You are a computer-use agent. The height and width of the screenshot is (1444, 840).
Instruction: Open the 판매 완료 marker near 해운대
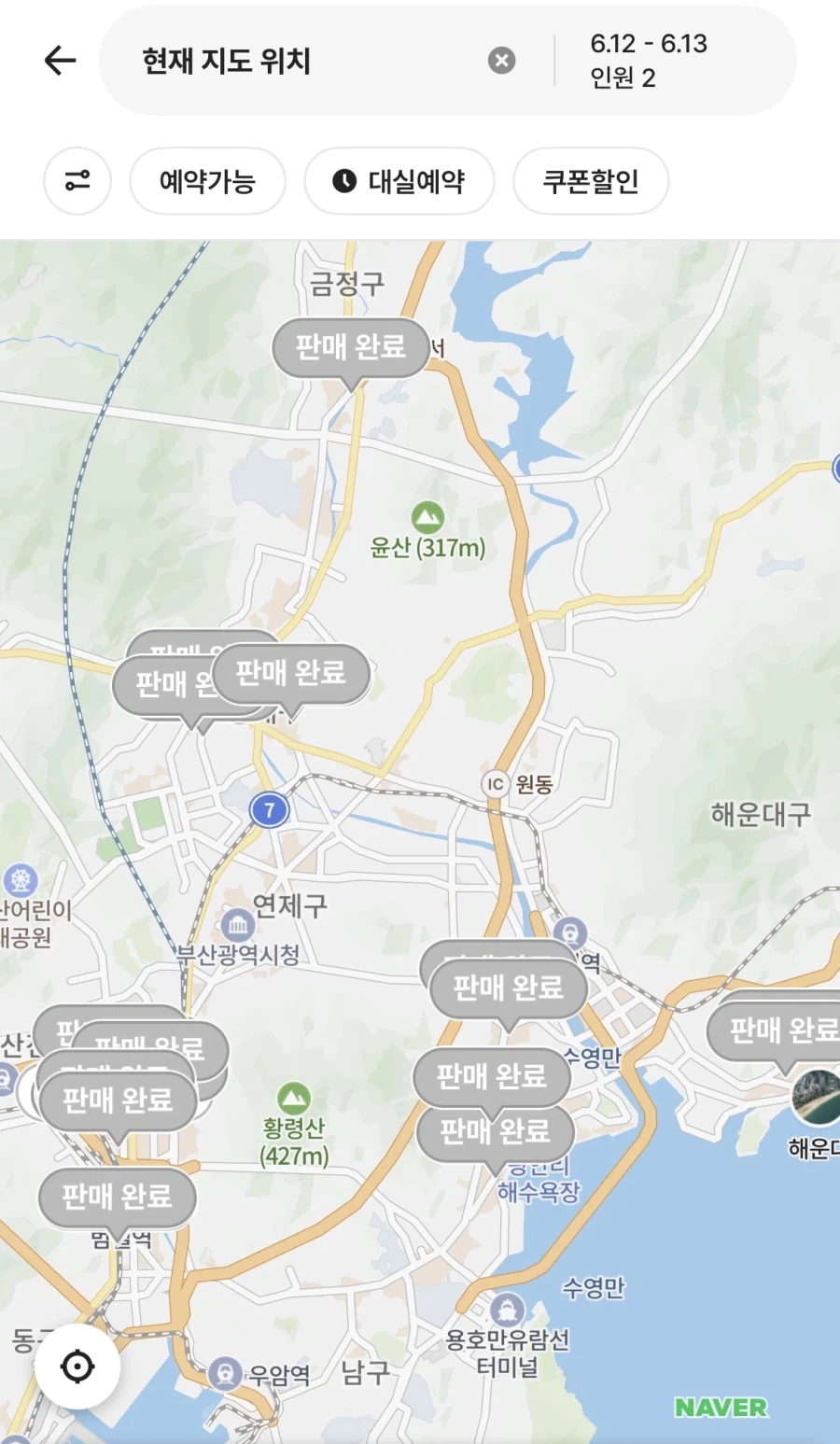tap(782, 1030)
